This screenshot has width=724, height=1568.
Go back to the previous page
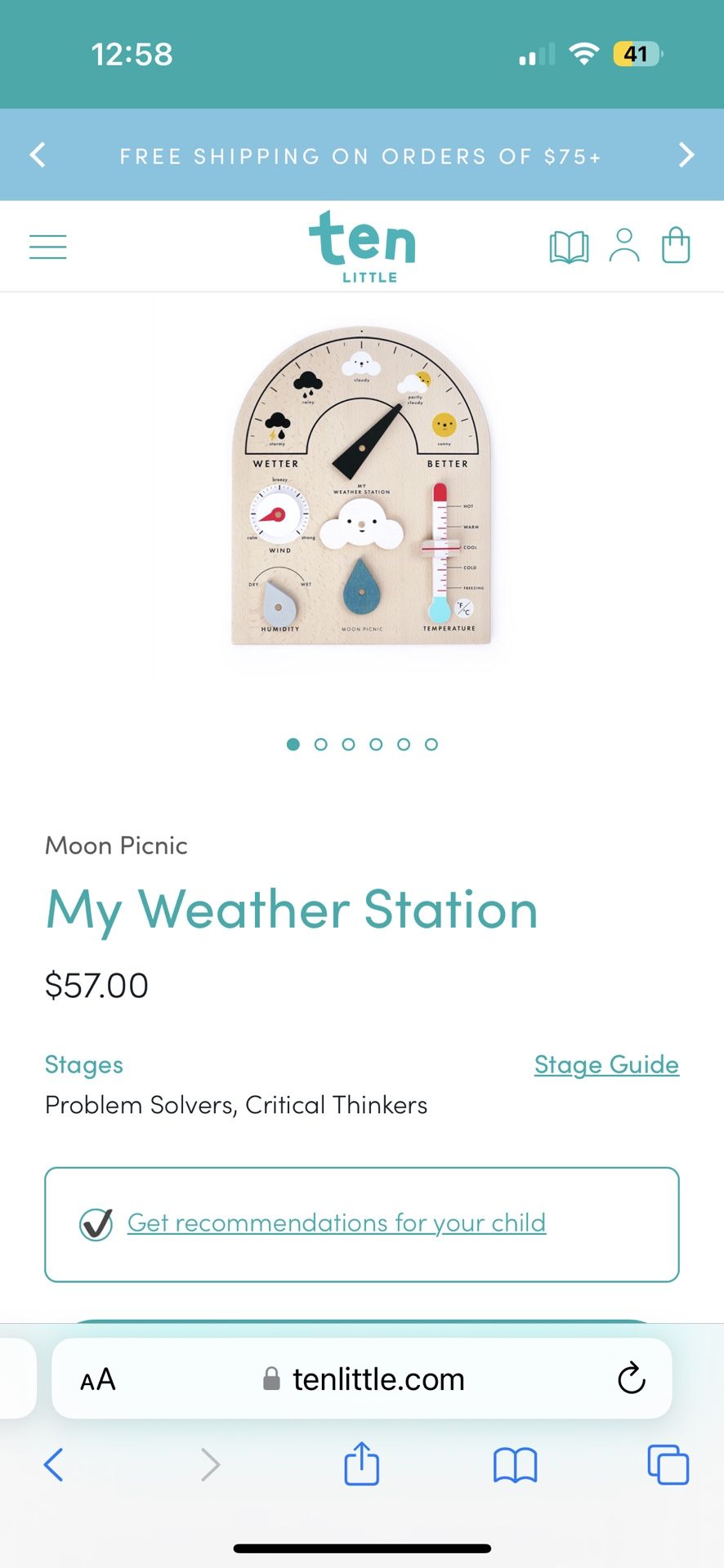coord(54,1464)
